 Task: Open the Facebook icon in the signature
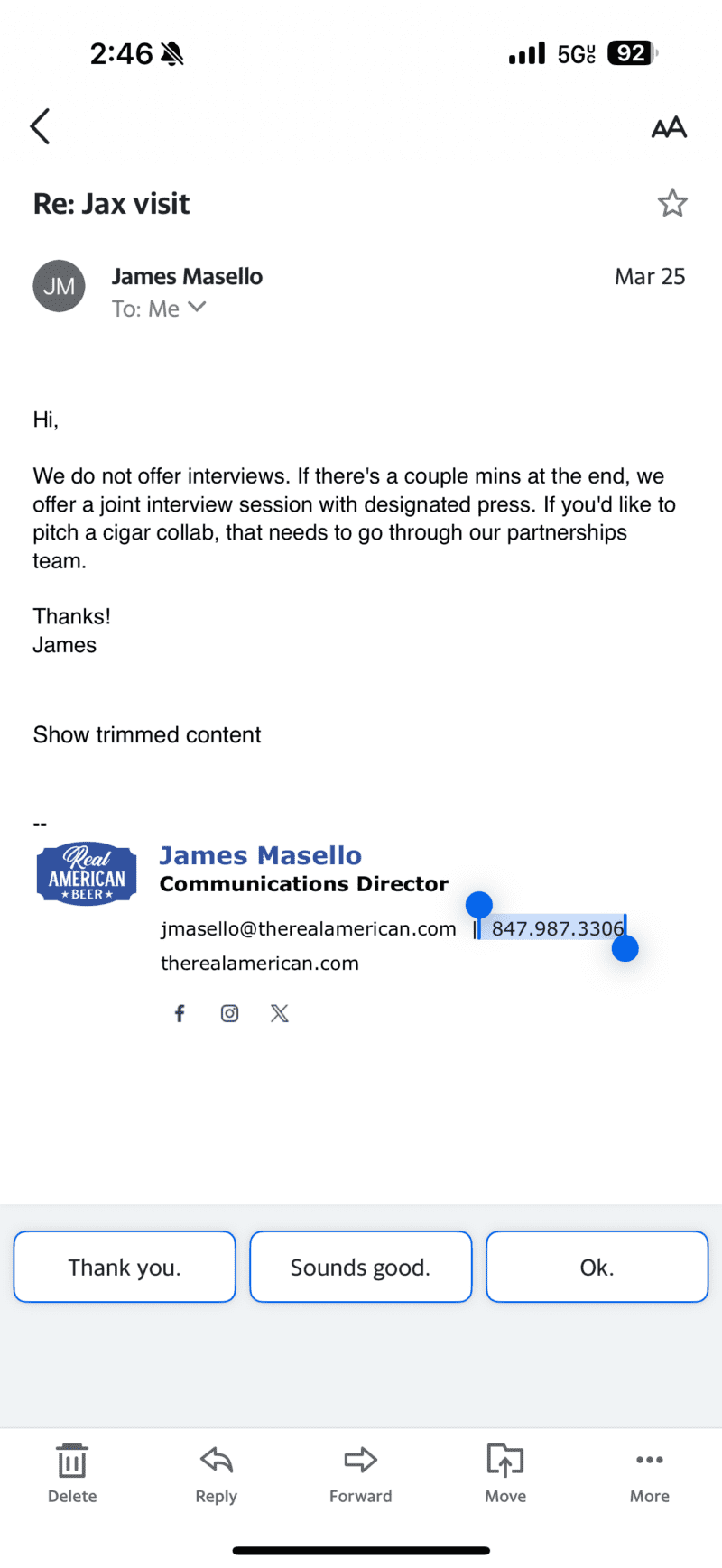[x=180, y=1013]
